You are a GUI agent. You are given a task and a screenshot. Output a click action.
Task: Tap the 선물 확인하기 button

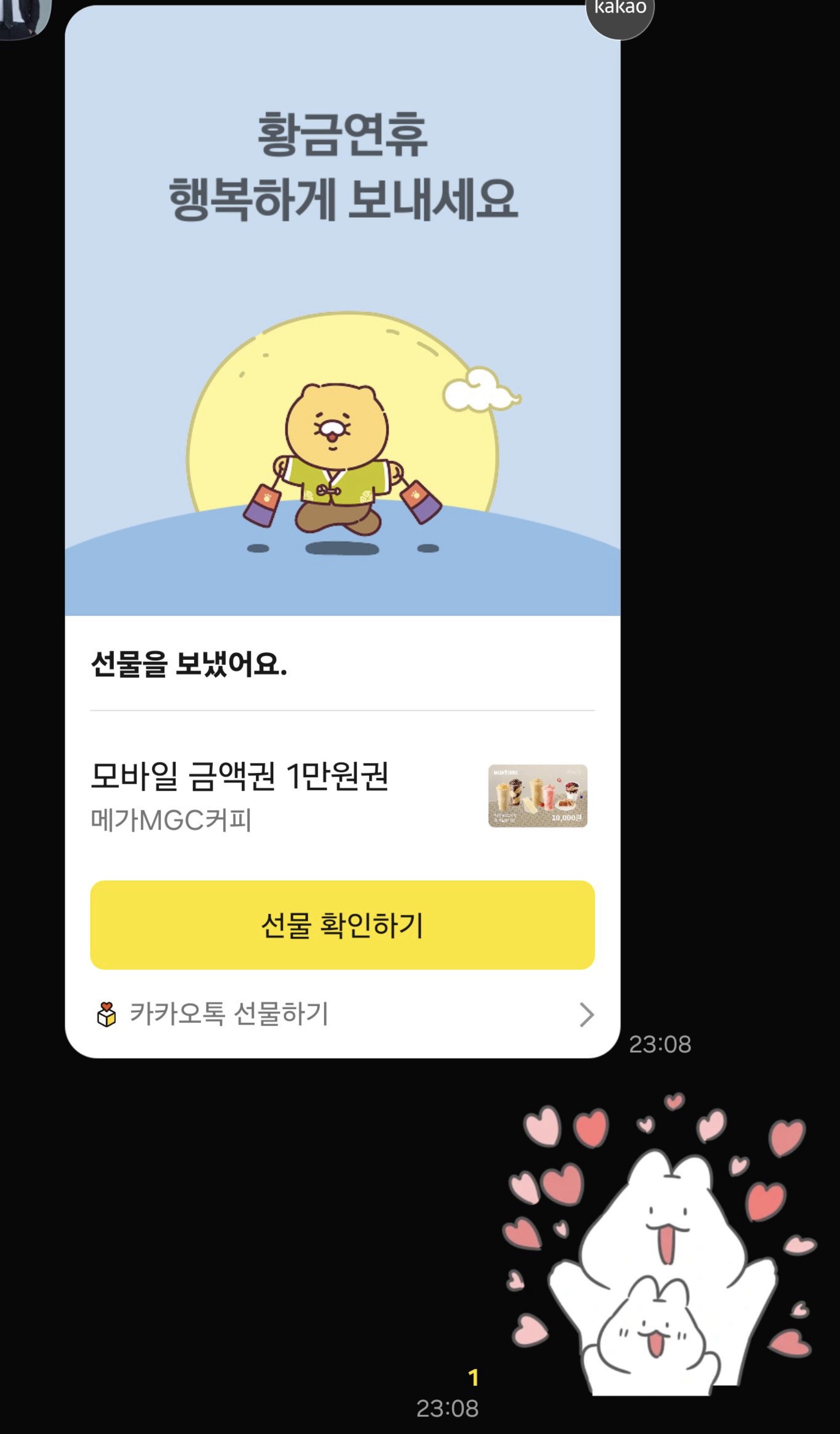point(342,925)
